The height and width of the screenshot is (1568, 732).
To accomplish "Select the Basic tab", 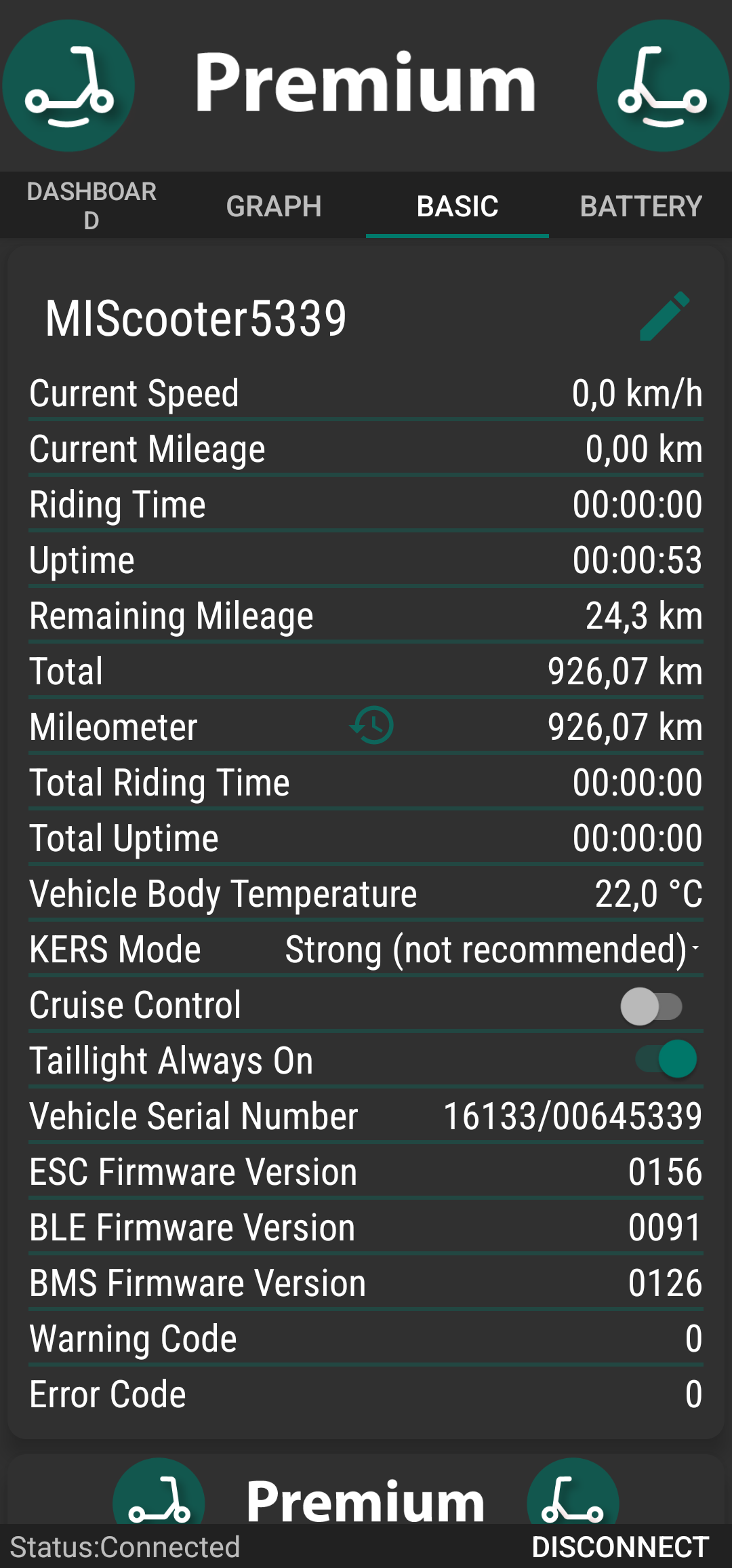I will (x=457, y=206).
